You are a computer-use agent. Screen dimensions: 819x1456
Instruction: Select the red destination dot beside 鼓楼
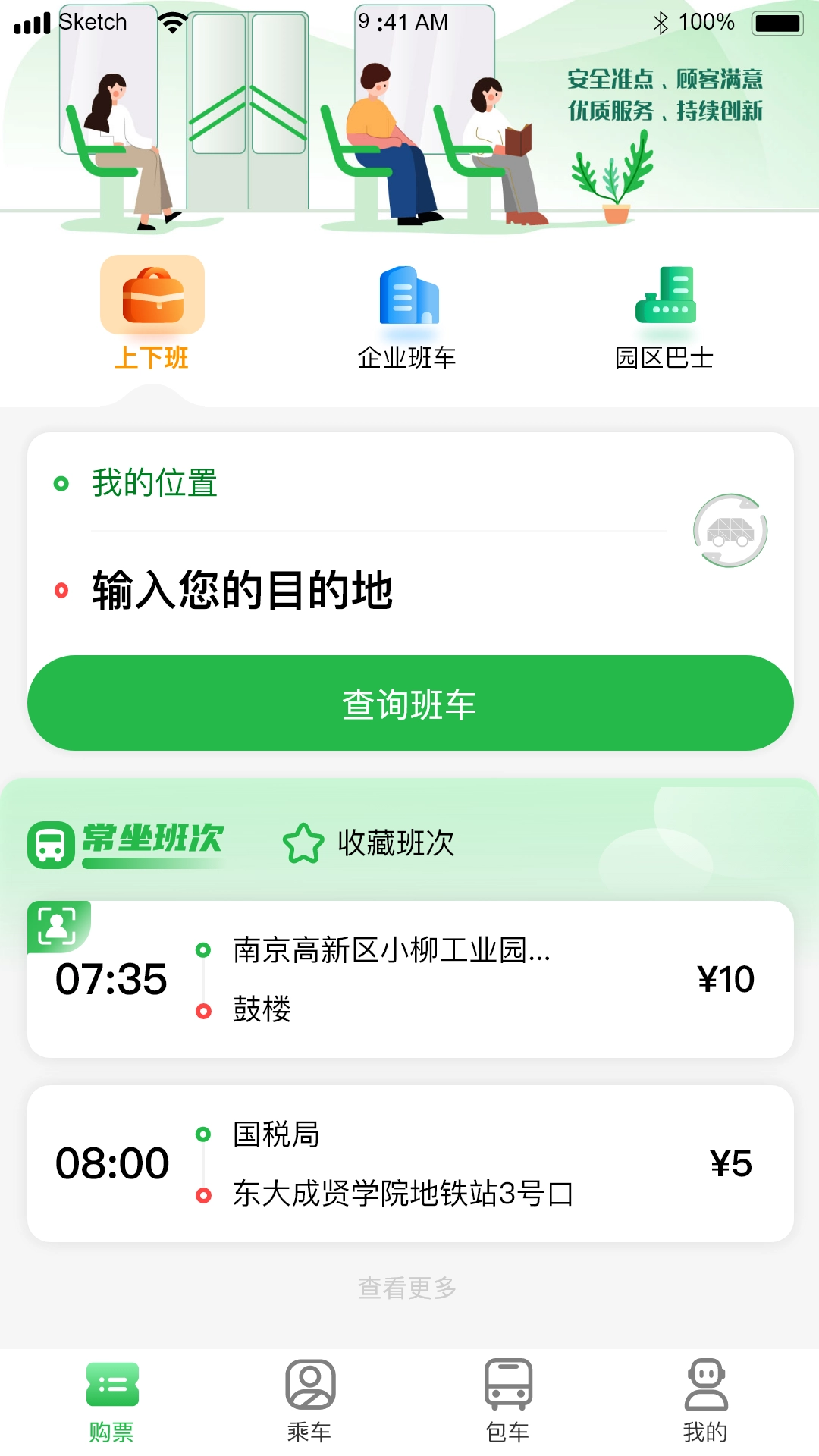pos(202,1011)
